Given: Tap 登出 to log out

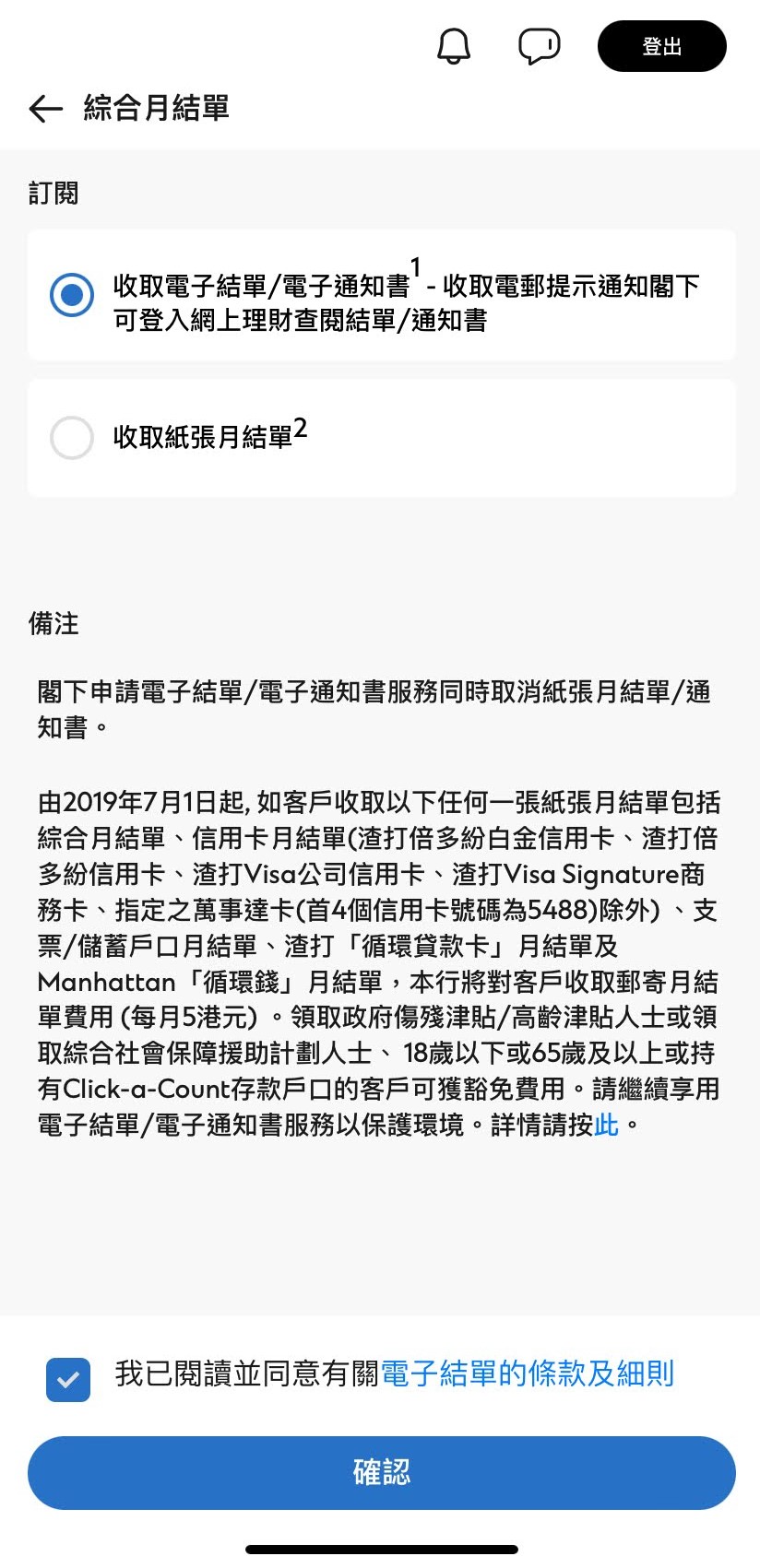Looking at the screenshot, I should click(x=661, y=45).
